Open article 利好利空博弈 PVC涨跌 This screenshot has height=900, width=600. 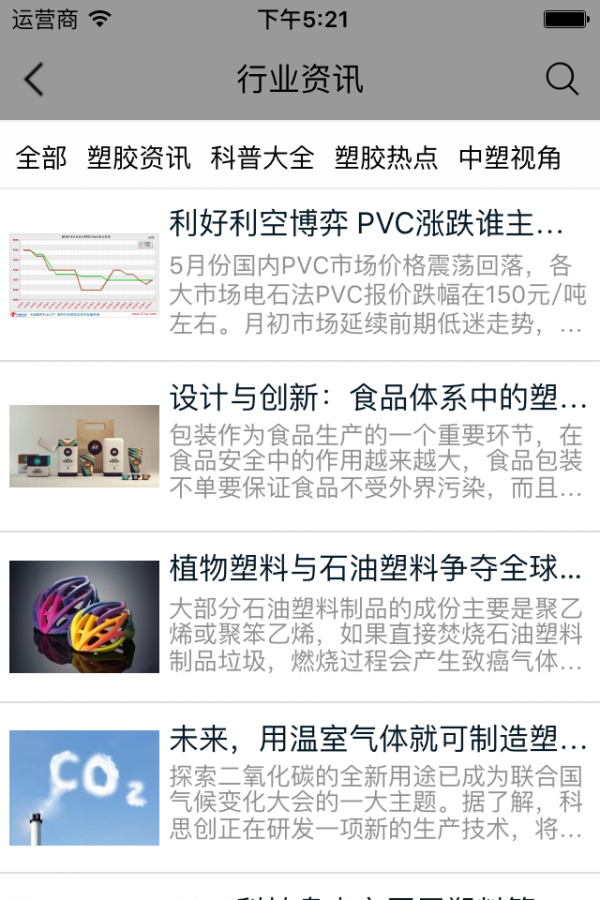tap(366, 222)
